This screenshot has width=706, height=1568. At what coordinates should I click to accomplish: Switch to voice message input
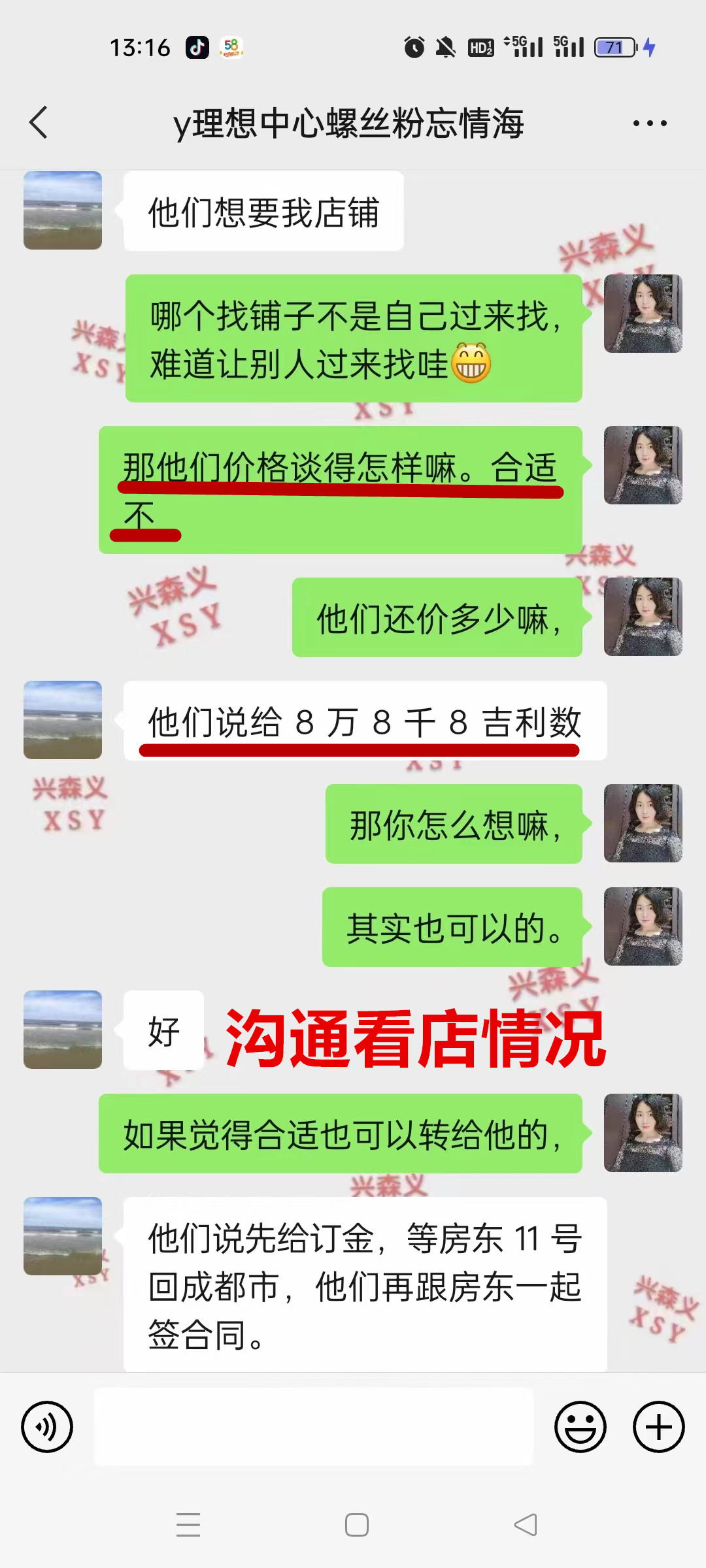pos(47,1427)
